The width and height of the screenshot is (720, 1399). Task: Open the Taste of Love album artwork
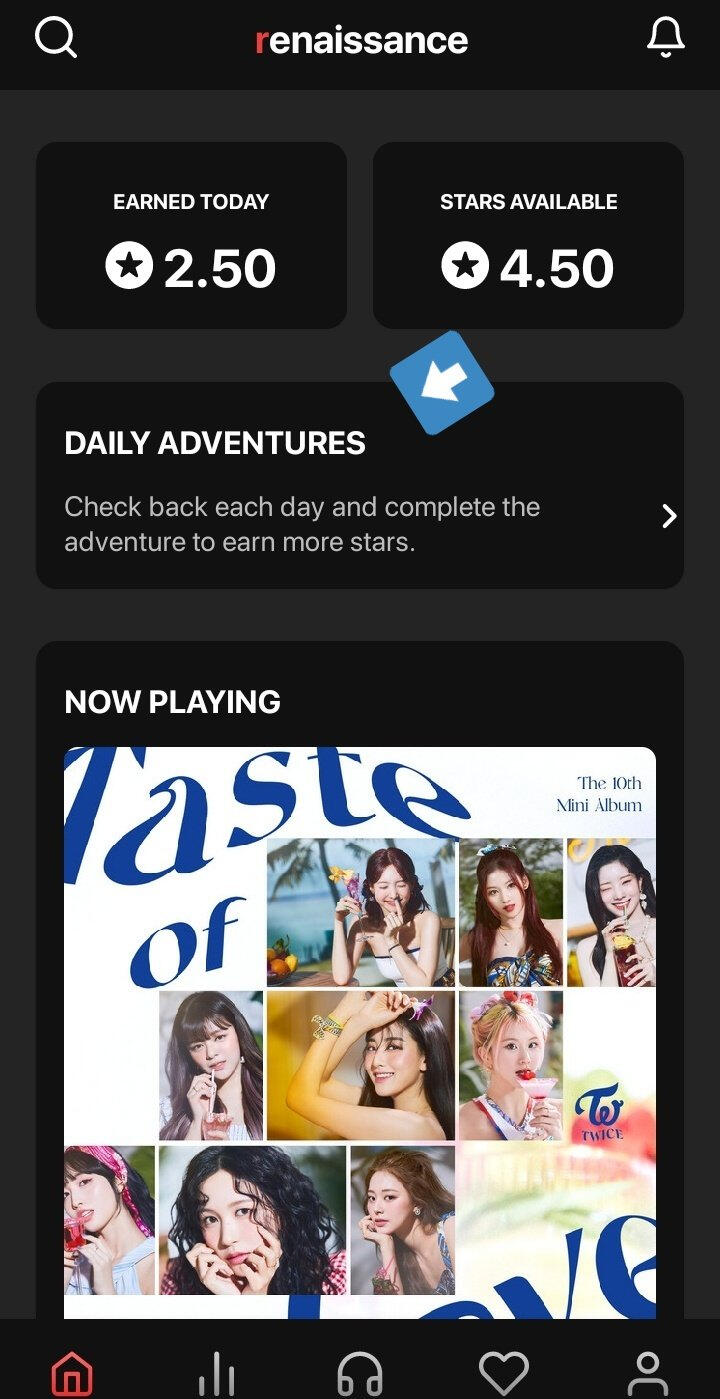click(360, 1032)
